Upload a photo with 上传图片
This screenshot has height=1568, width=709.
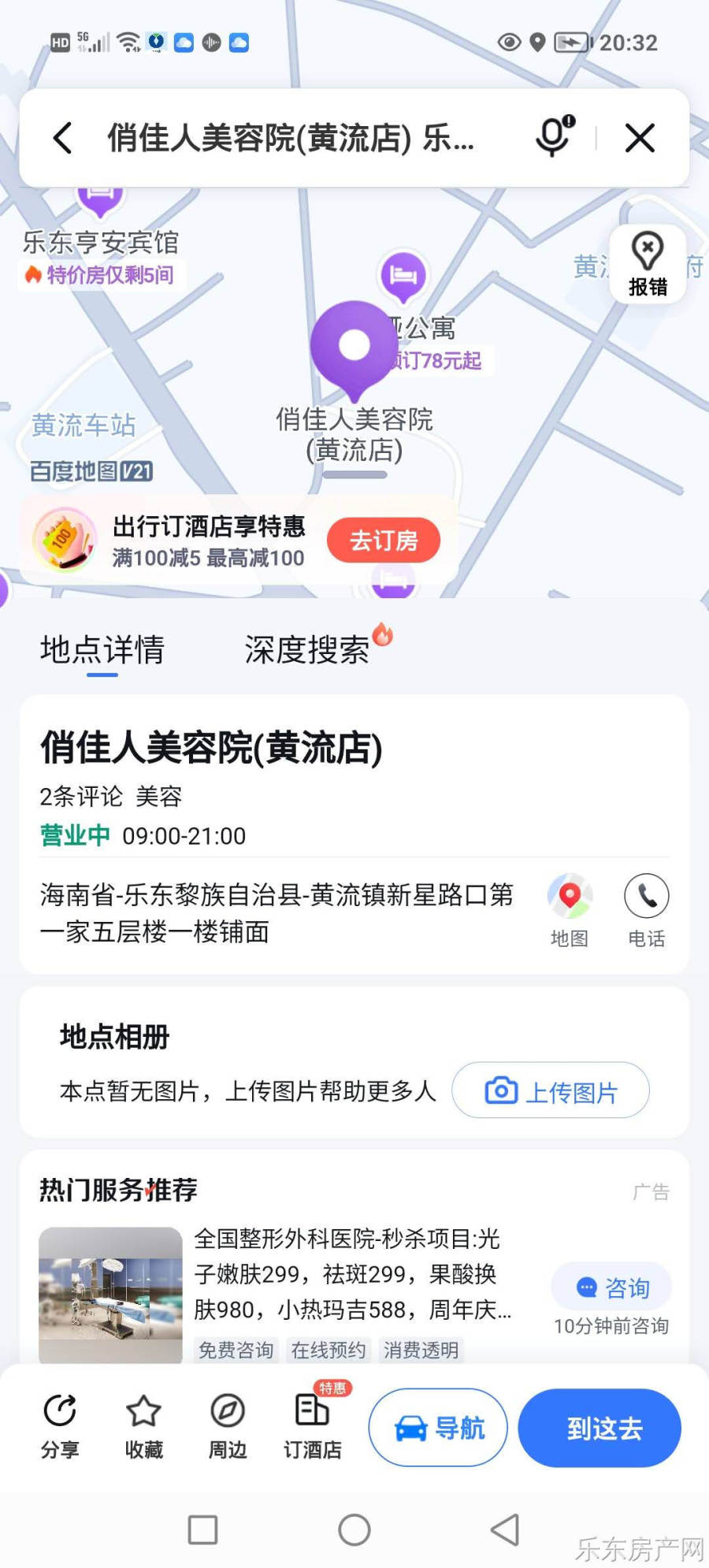551,1091
